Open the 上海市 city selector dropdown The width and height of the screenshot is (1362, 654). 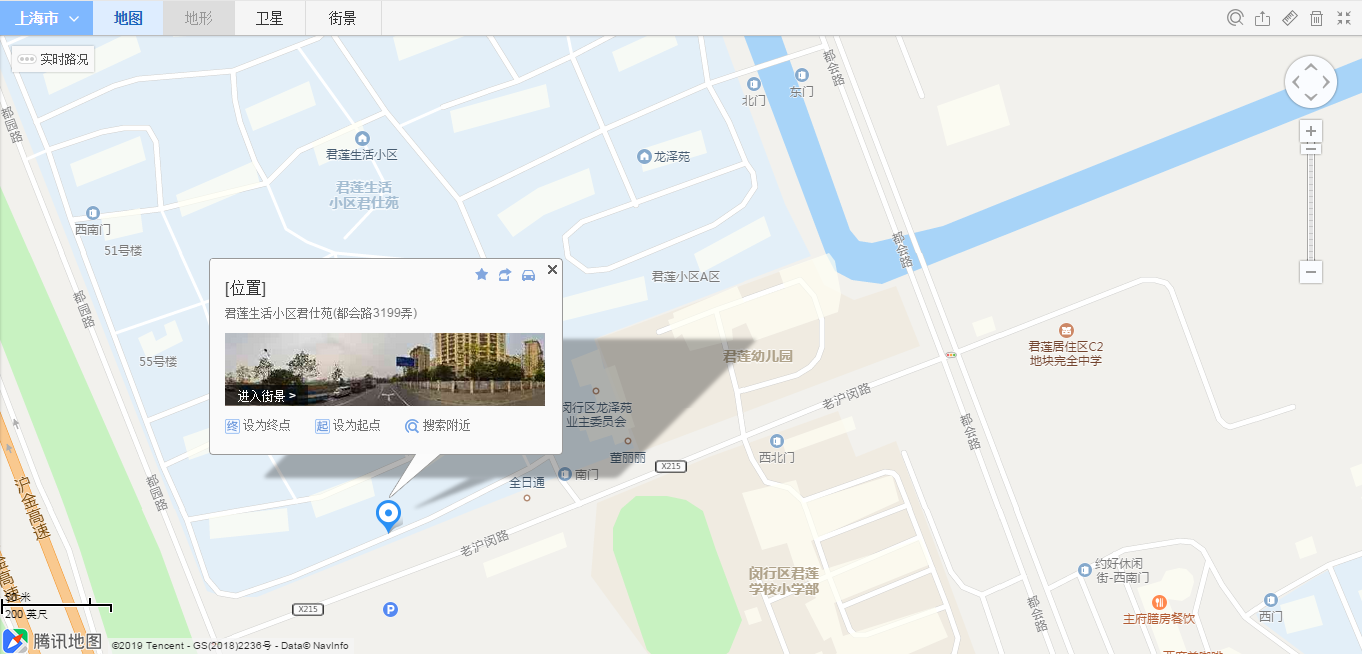tap(46, 18)
